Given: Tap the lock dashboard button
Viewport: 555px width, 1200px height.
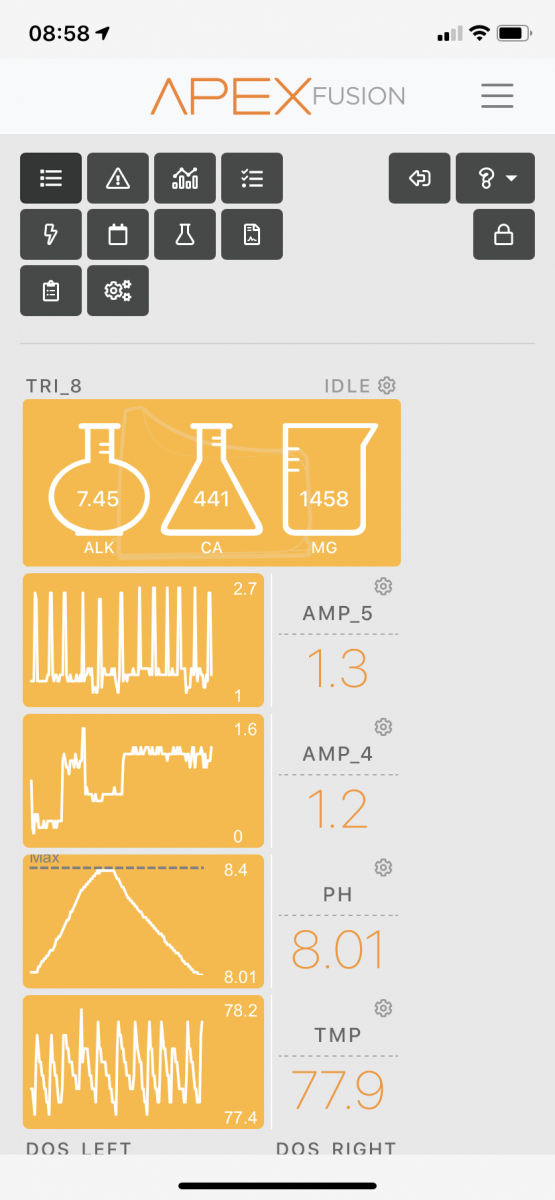Looking at the screenshot, I should click(x=504, y=234).
